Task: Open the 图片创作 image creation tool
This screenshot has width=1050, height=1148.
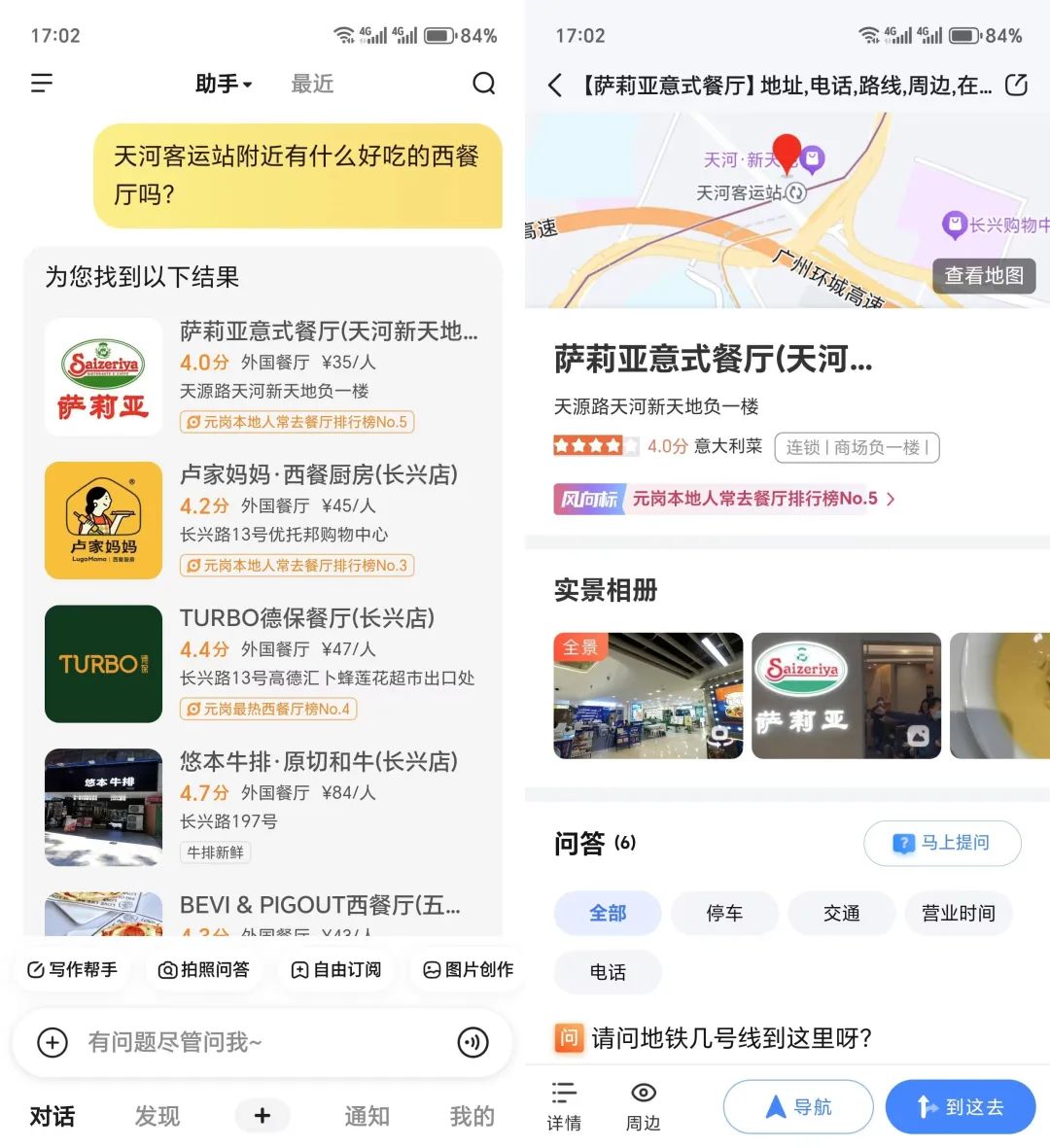Action: point(465,969)
